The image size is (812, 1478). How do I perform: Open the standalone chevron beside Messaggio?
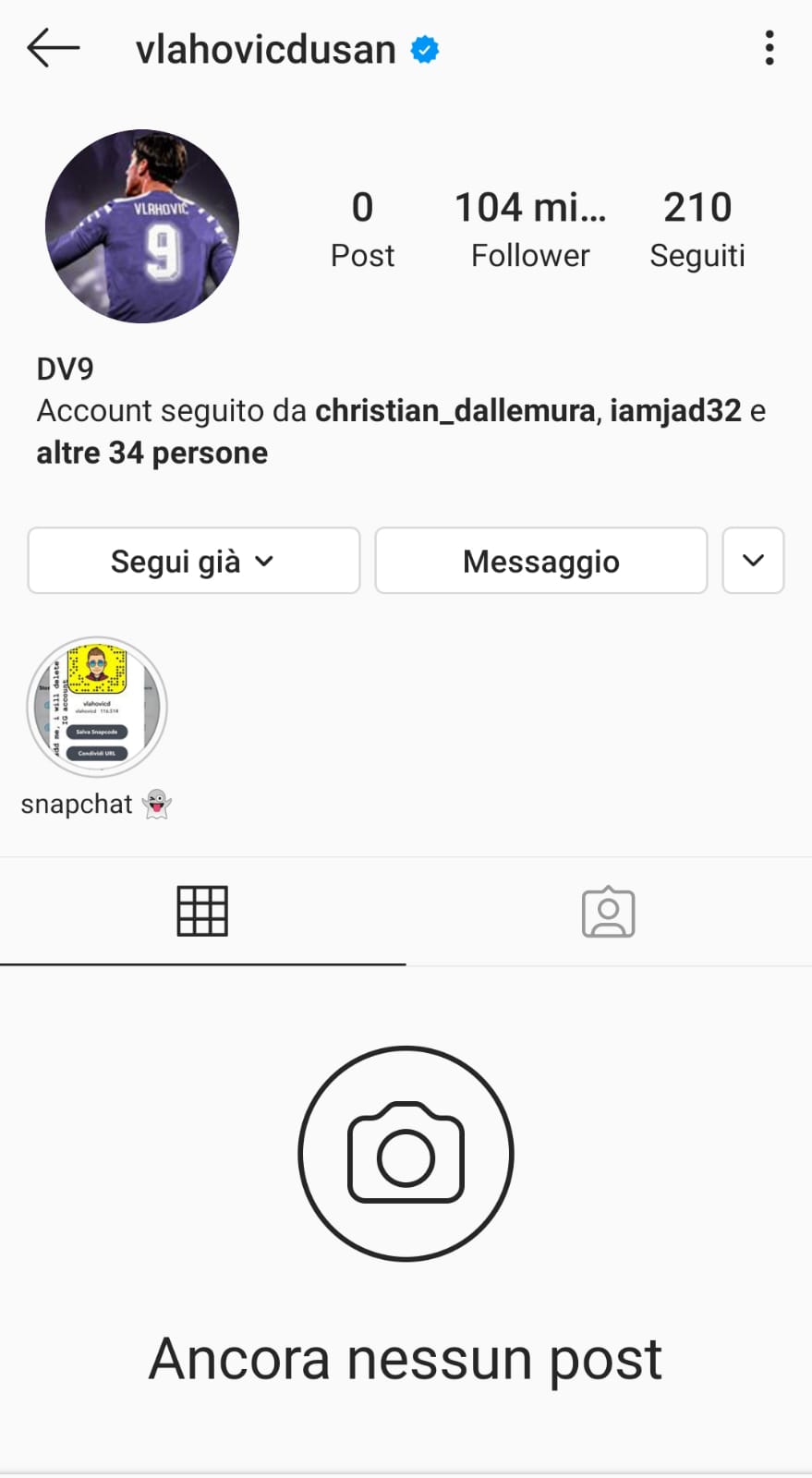pos(753,561)
